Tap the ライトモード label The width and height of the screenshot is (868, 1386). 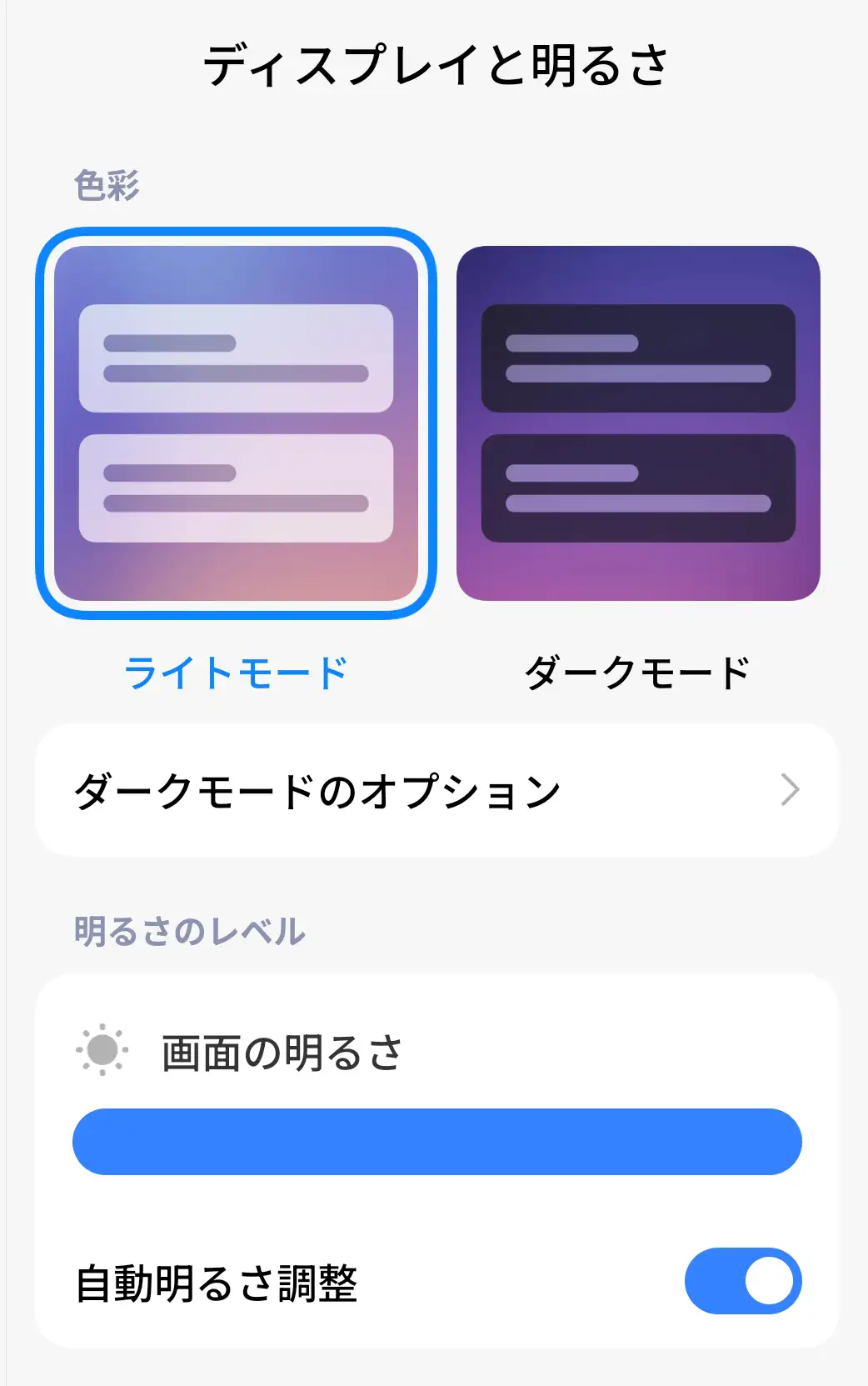(x=236, y=670)
